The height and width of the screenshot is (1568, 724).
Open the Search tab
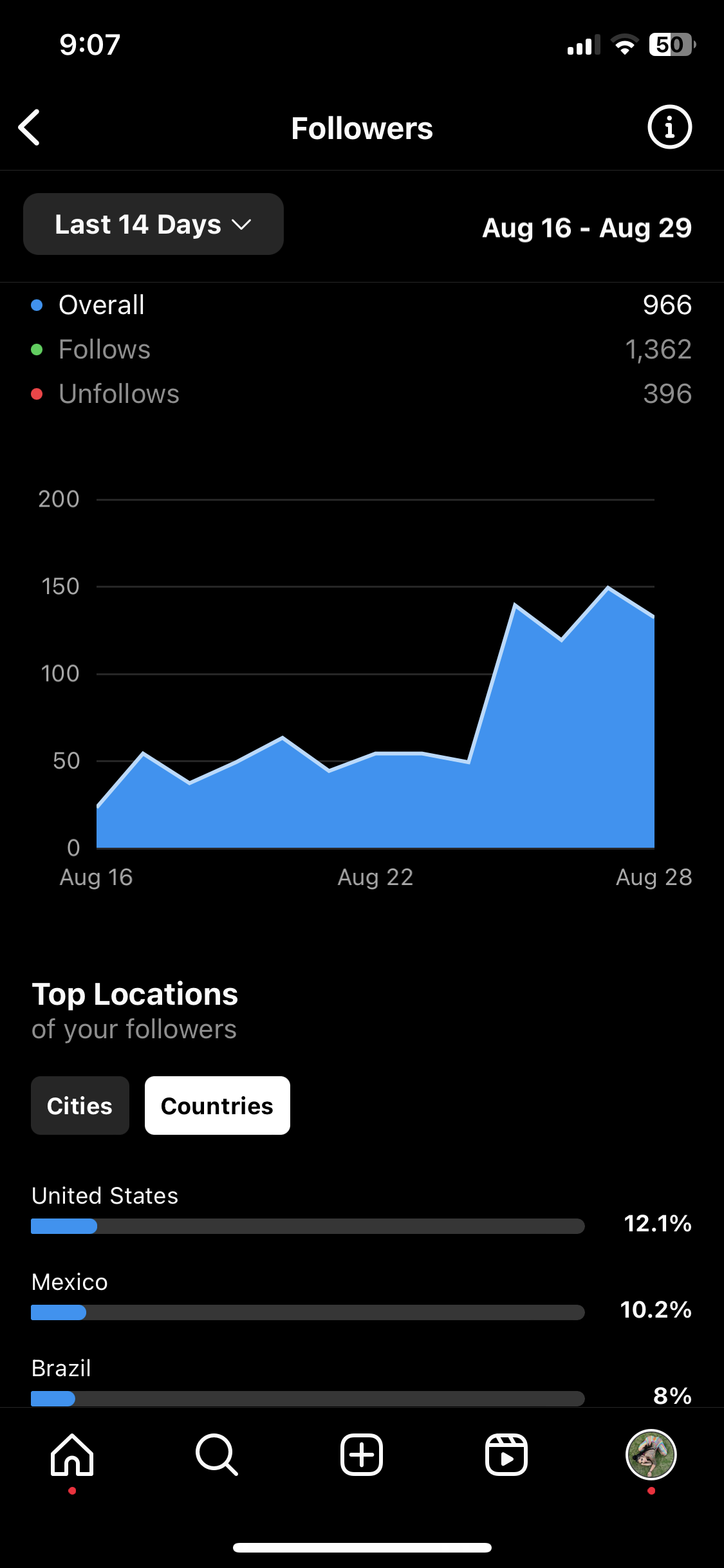click(217, 1455)
